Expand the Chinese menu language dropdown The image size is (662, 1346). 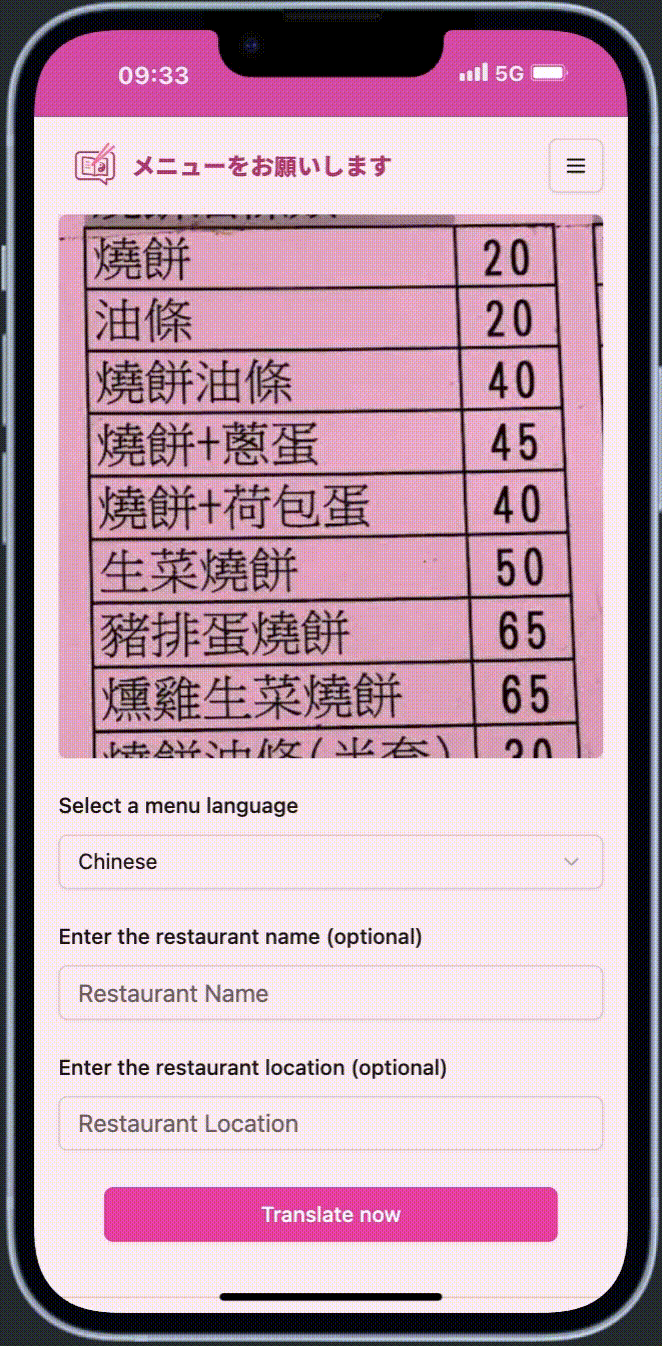[330, 862]
